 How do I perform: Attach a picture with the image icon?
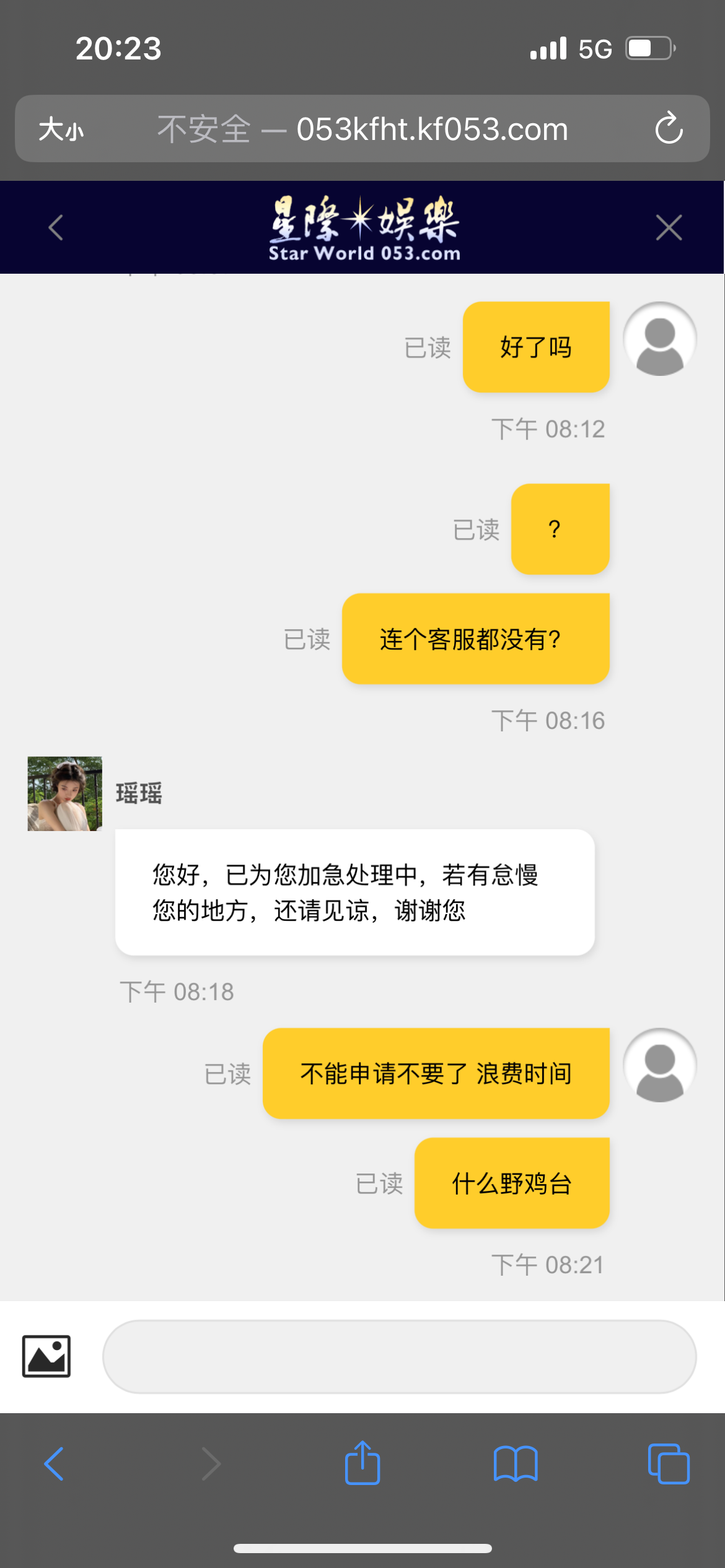[x=46, y=1356]
